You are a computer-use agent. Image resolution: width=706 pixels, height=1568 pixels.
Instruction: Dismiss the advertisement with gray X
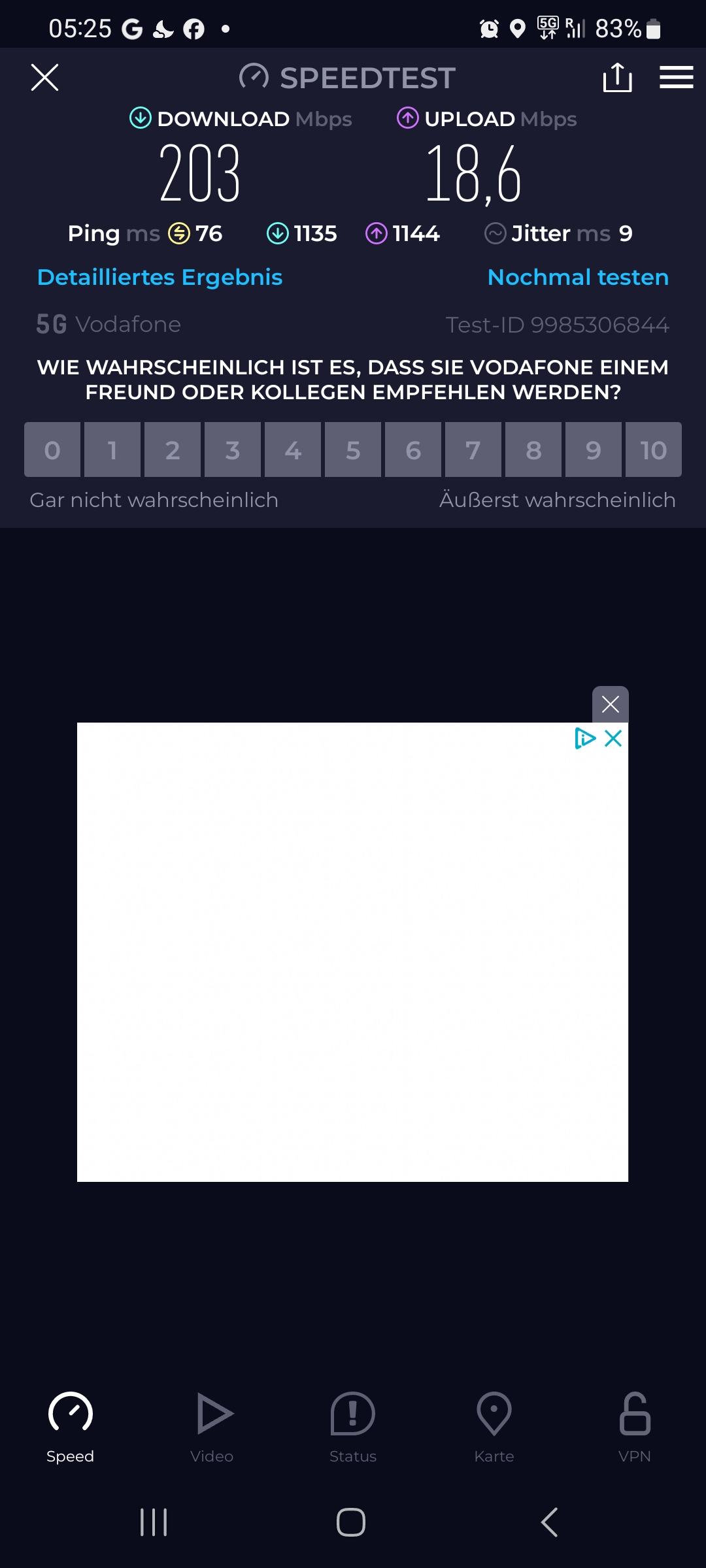click(x=610, y=704)
